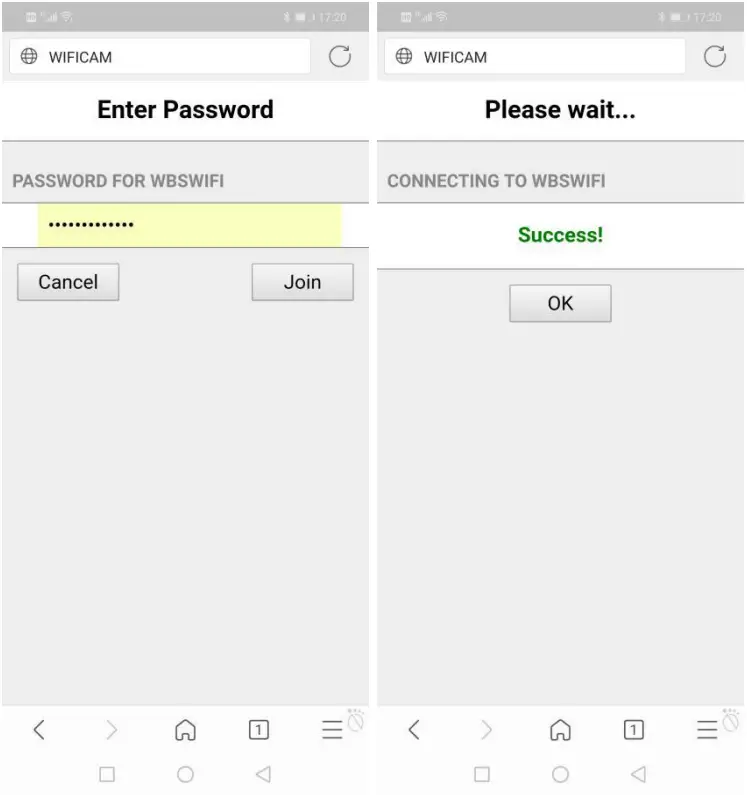Cancel the password entry
The height and width of the screenshot is (795, 747).
[x=68, y=282]
